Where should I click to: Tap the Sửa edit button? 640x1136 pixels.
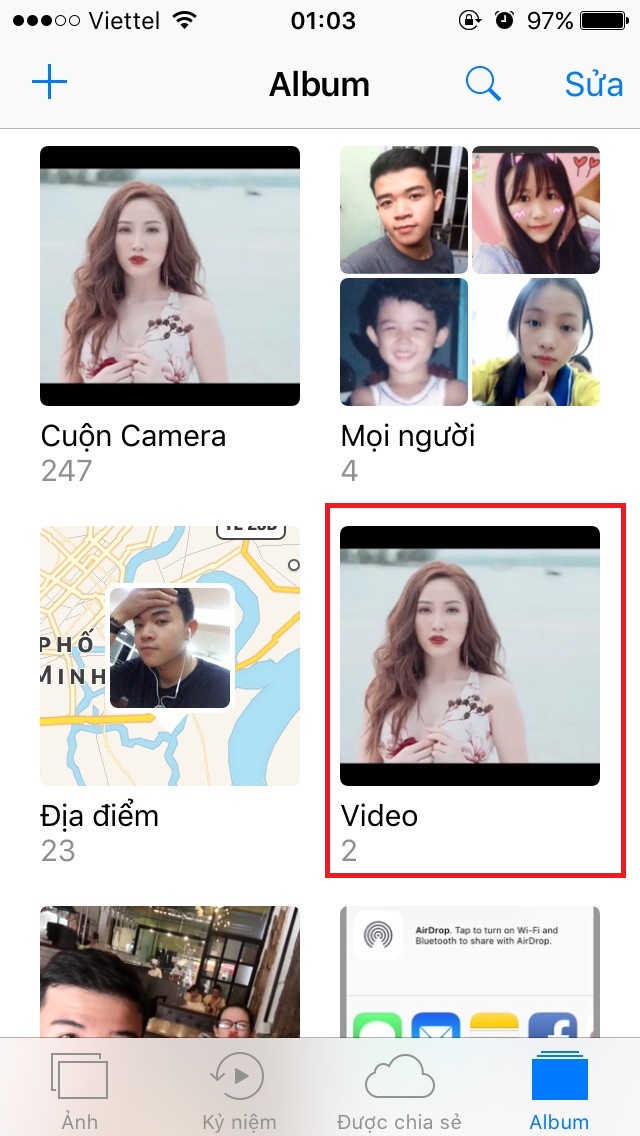pos(593,84)
